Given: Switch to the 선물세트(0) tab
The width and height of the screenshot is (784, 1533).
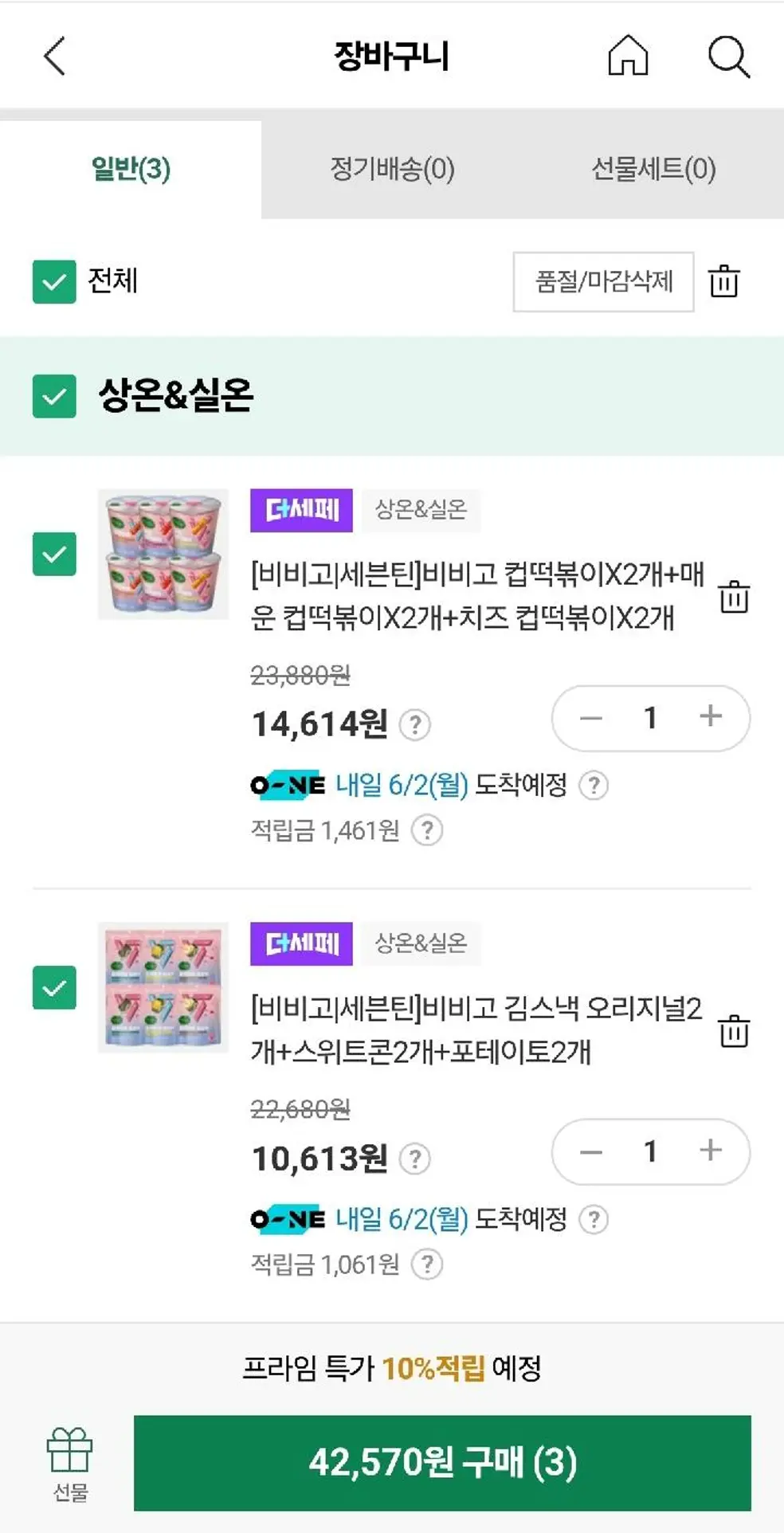Looking at the screenshot, I should (x=653, y=169).
